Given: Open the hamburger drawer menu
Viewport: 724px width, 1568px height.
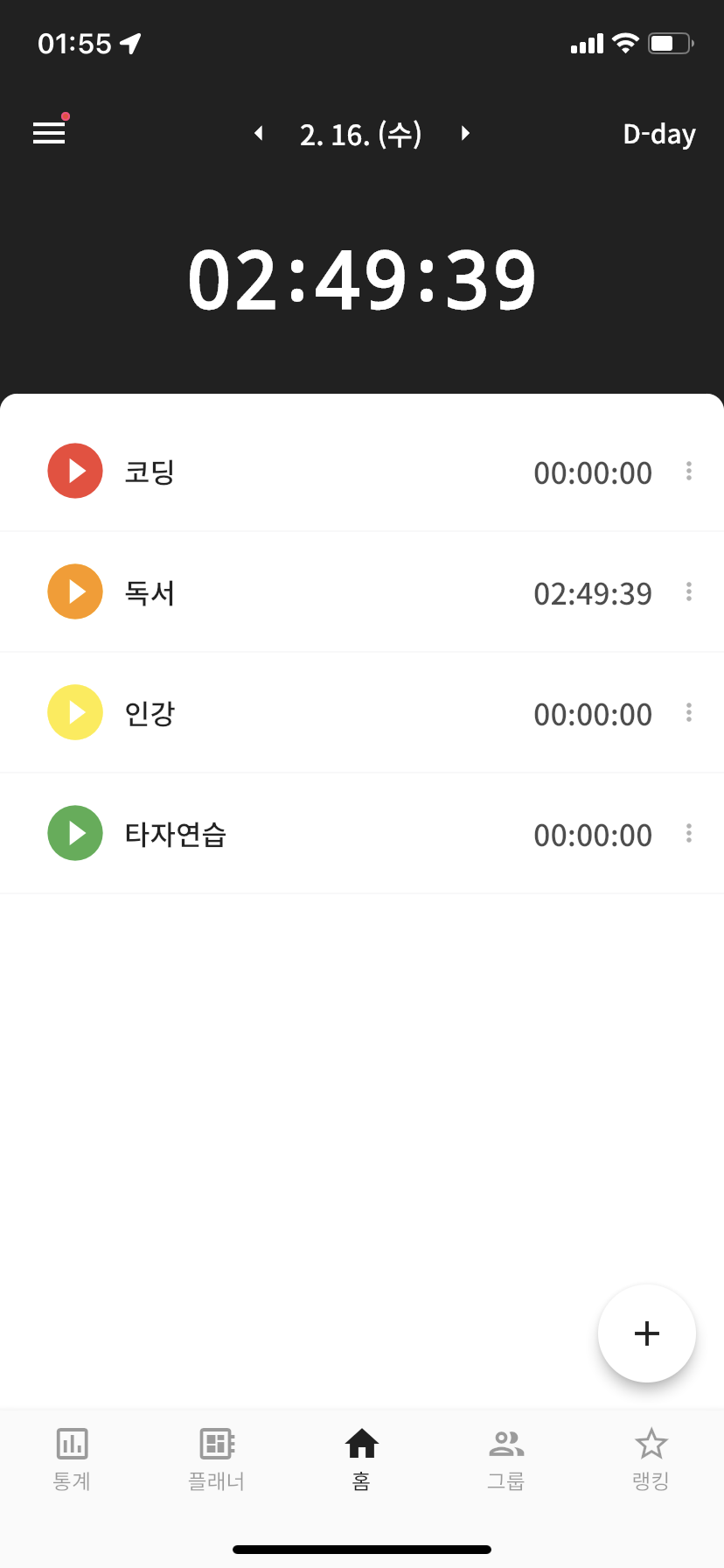Looking at the screenshot, I should 49,133.
